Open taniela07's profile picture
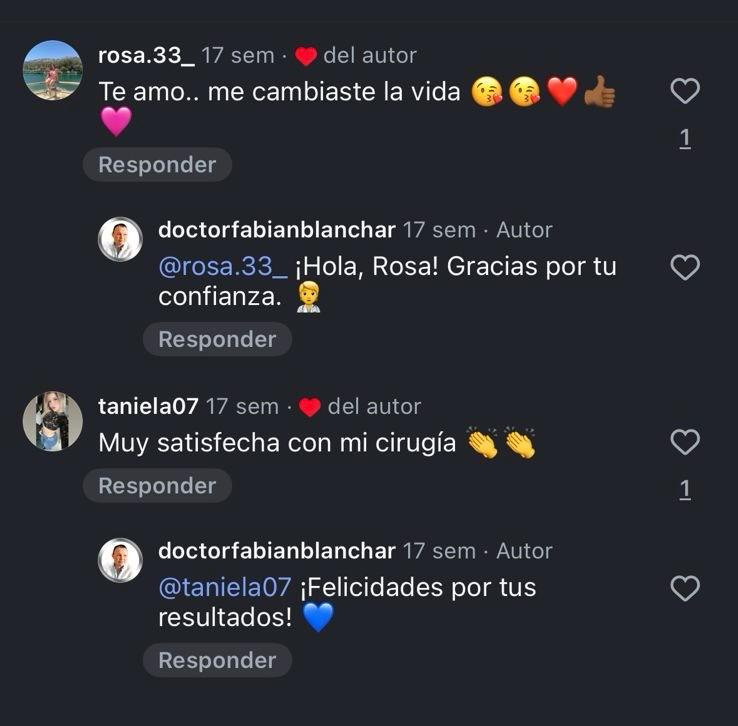 (53, 421)
